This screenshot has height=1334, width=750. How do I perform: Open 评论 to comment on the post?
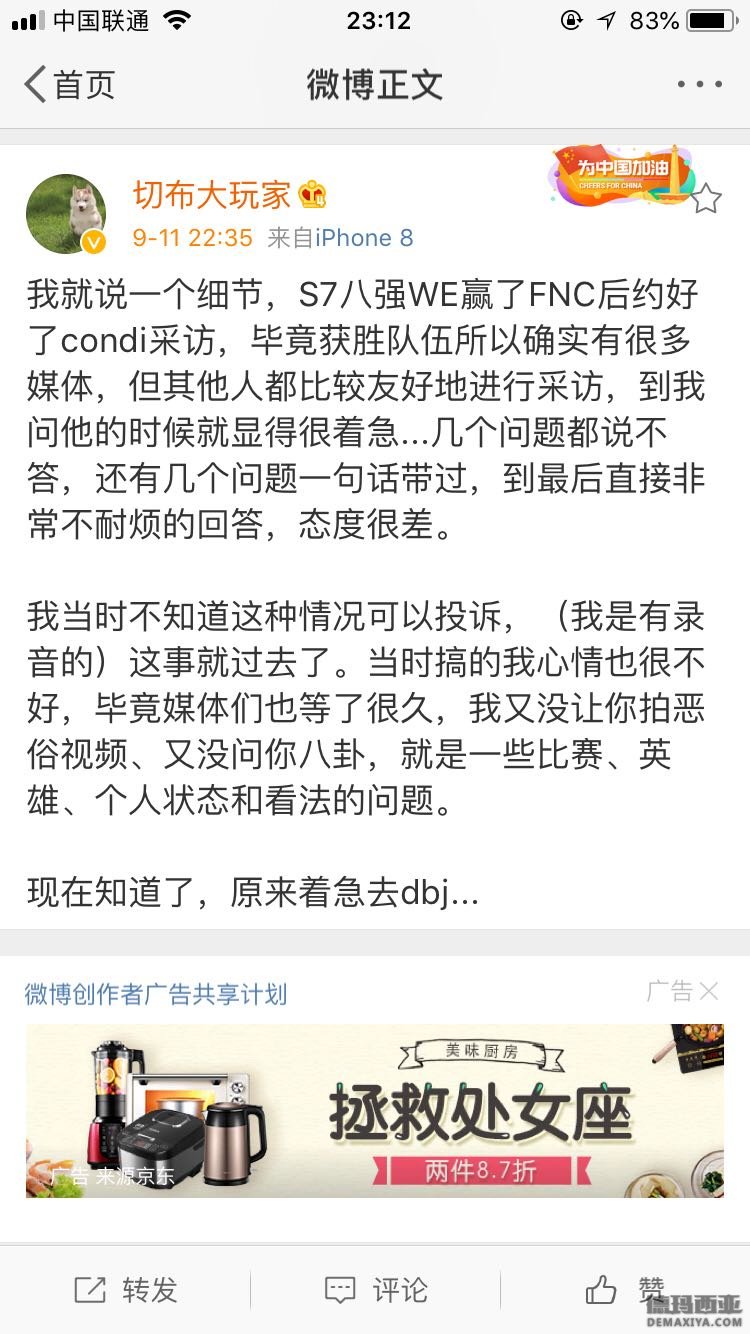pyautogui.click(x=376, y=1290)
